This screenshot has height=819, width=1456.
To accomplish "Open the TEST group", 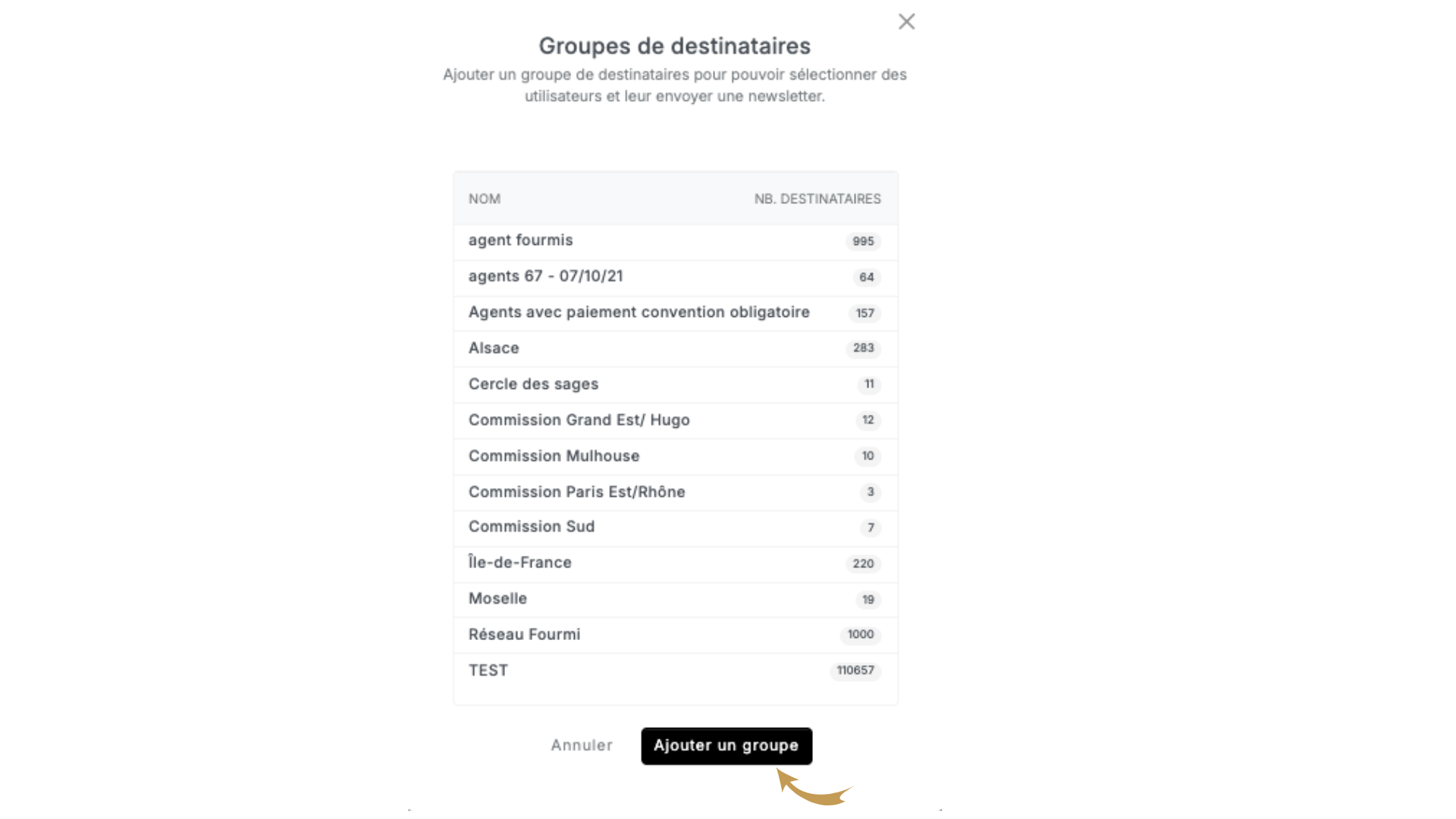I will coord(488,670).
